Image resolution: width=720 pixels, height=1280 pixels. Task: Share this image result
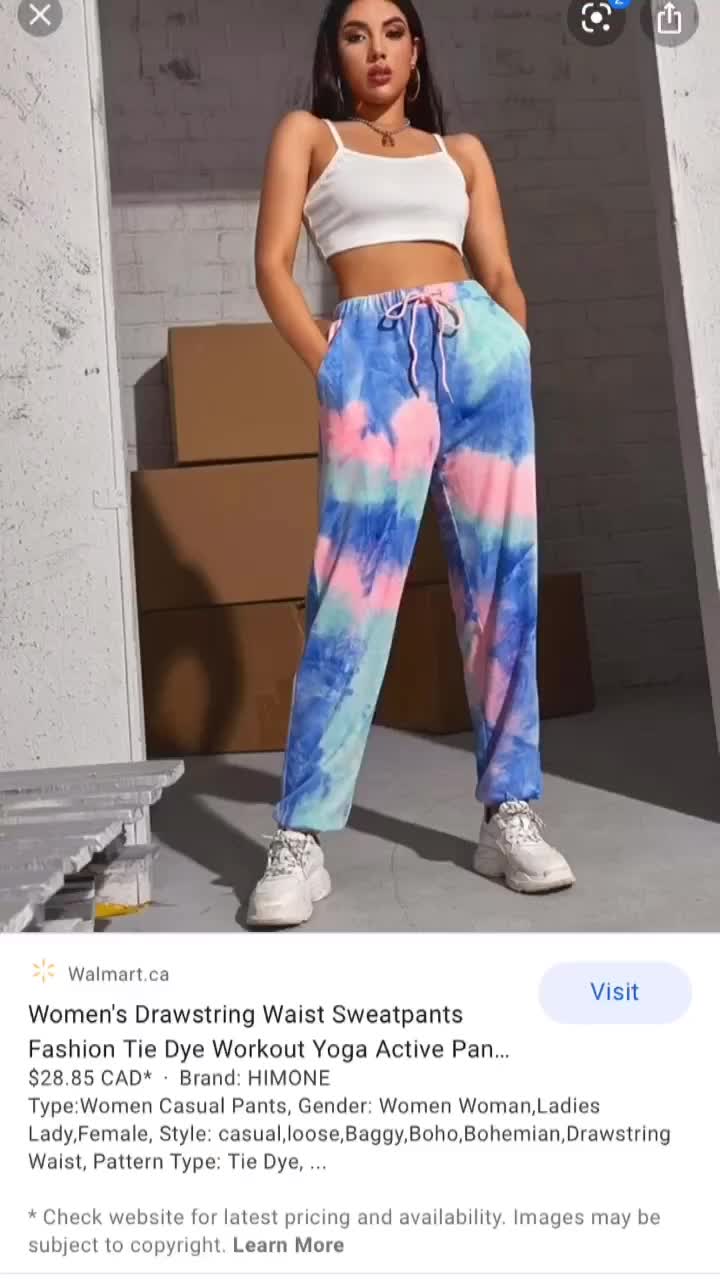pos(669,18)
